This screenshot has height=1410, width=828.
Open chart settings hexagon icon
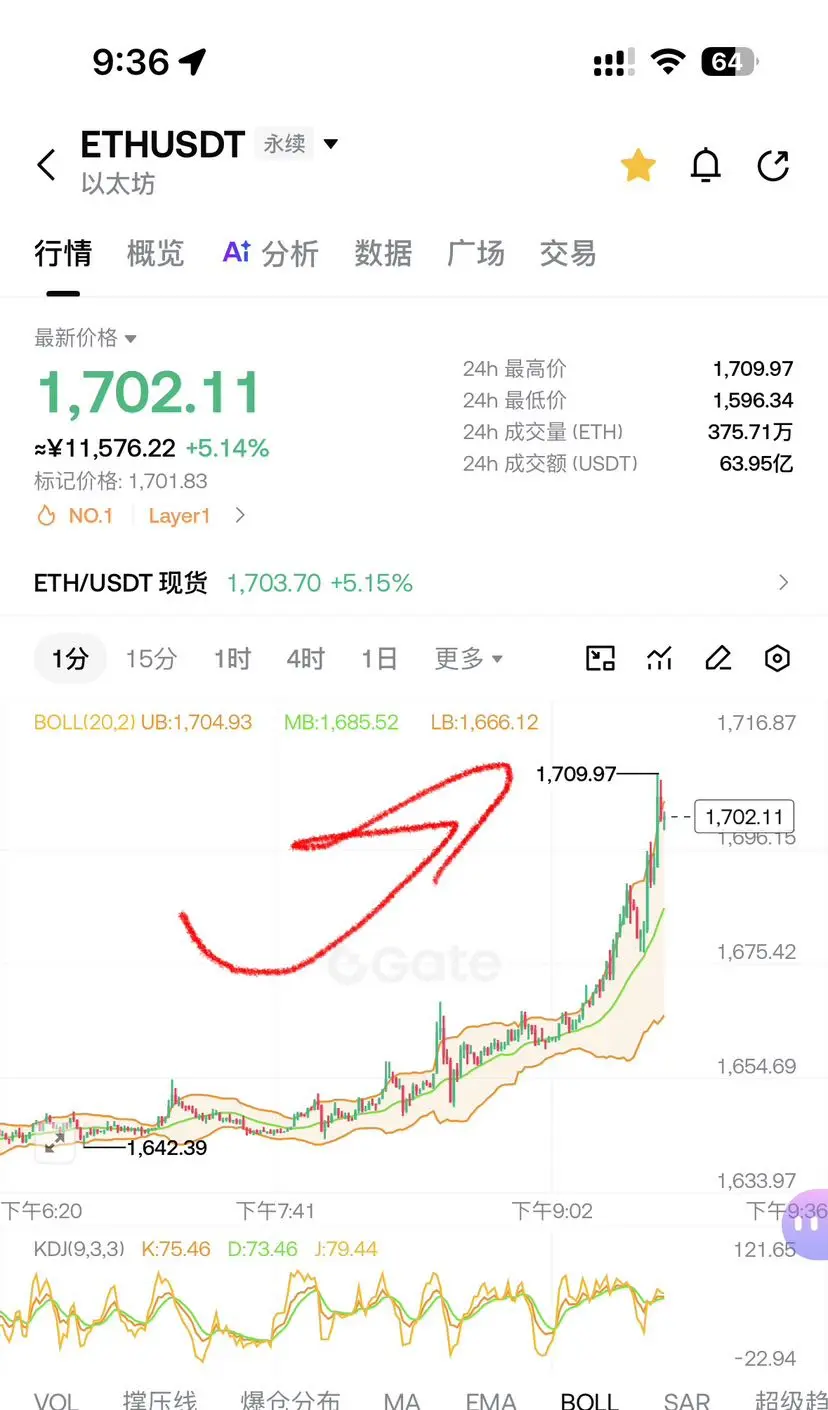(x=777, y=658)
